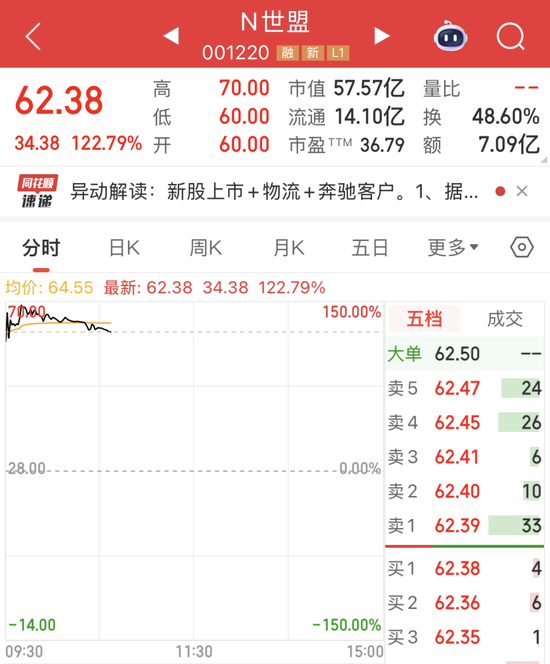Switch to the 五日 chart tab
550x664 pixels.
[370, 248]
